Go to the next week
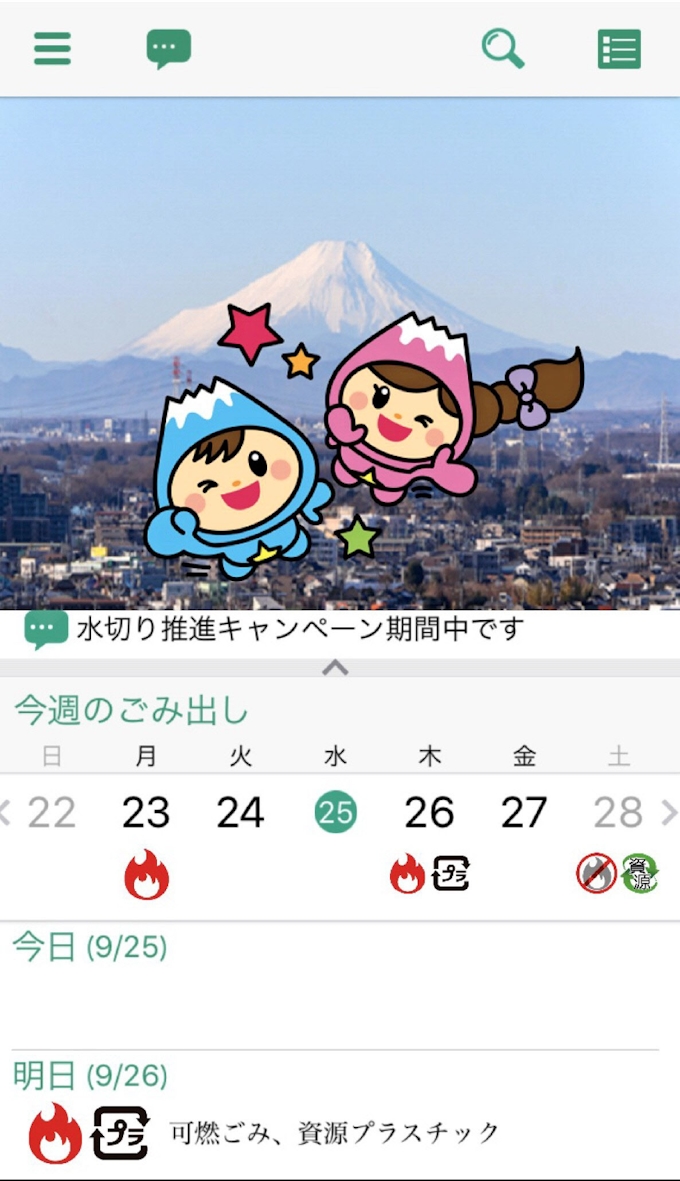Screen dimensions: 680x1181 click(x=670, y=813)
